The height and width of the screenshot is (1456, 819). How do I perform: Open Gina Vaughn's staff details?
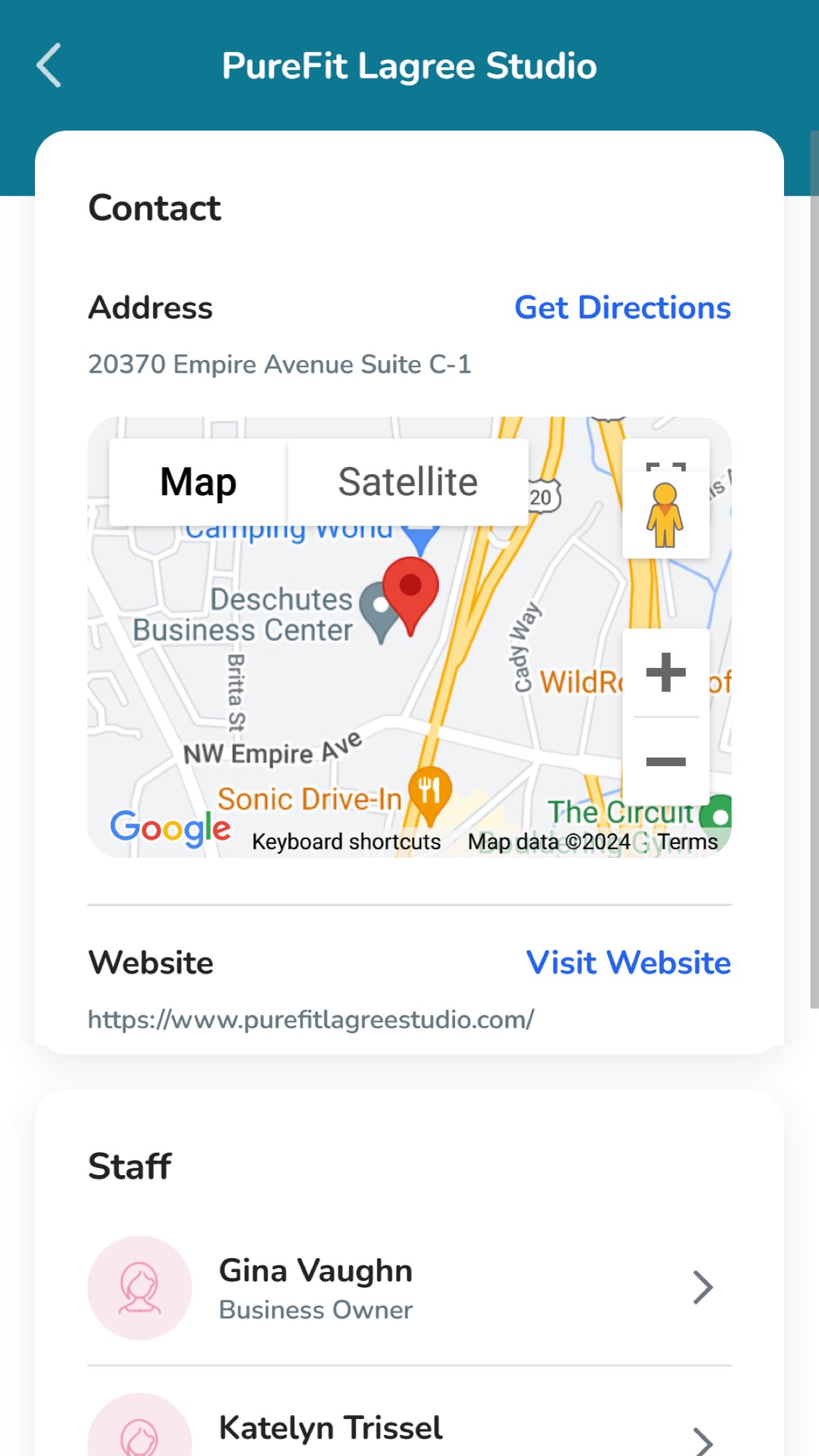click(703, 1287)
